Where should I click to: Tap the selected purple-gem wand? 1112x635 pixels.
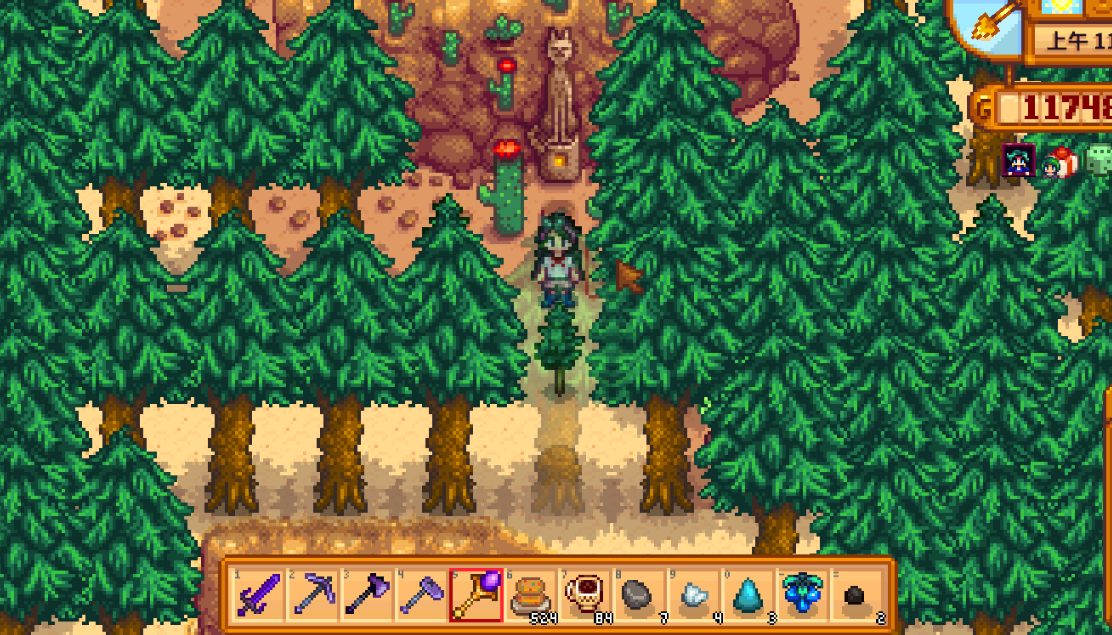pyautogui.click(x=474, y=596)
